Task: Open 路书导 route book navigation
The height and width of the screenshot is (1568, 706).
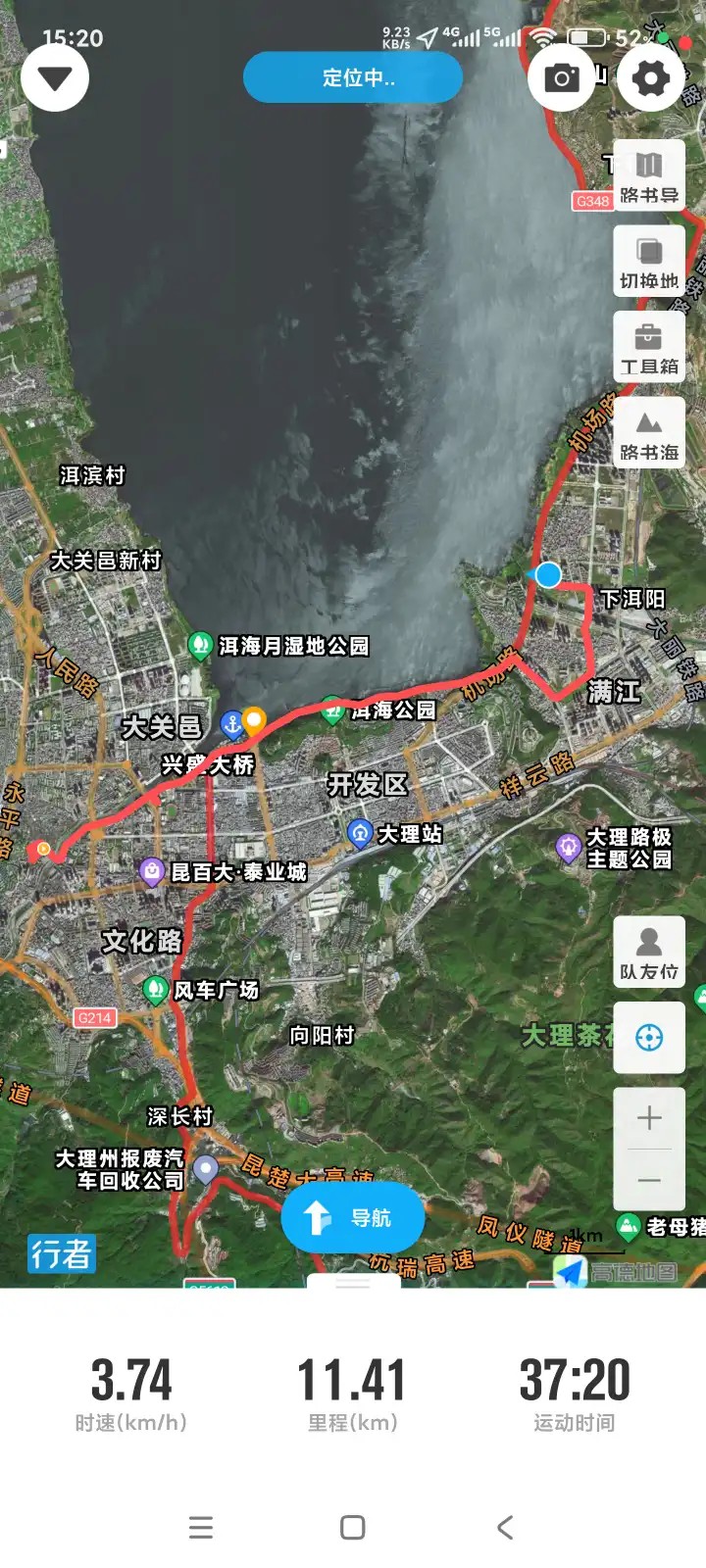Action: 649,175
